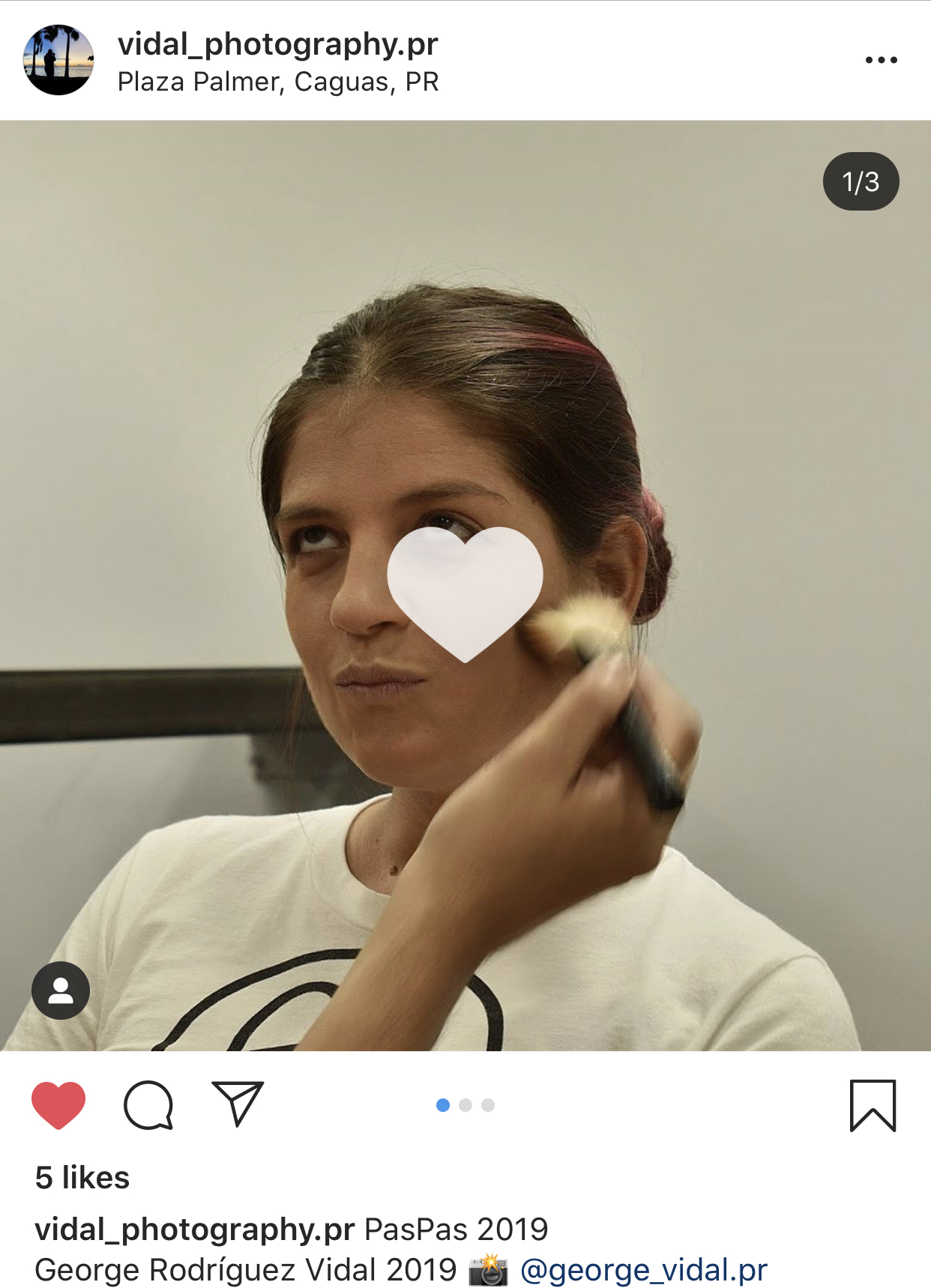Open the comment bubble icon
Screen dimensions: 931x1288
148,1104
